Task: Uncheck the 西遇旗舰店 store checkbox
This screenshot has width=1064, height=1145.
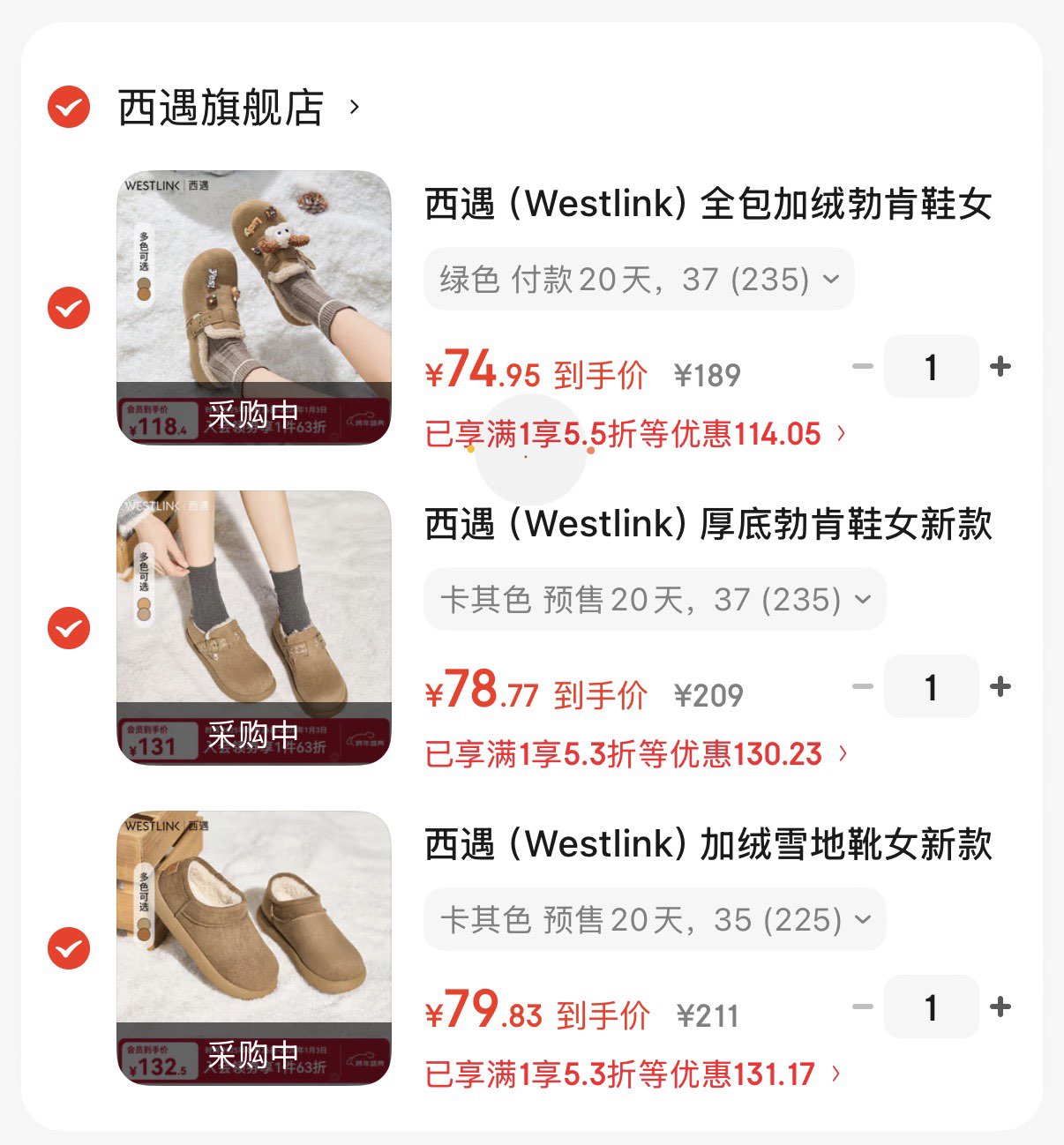Action: pos(69,107)
